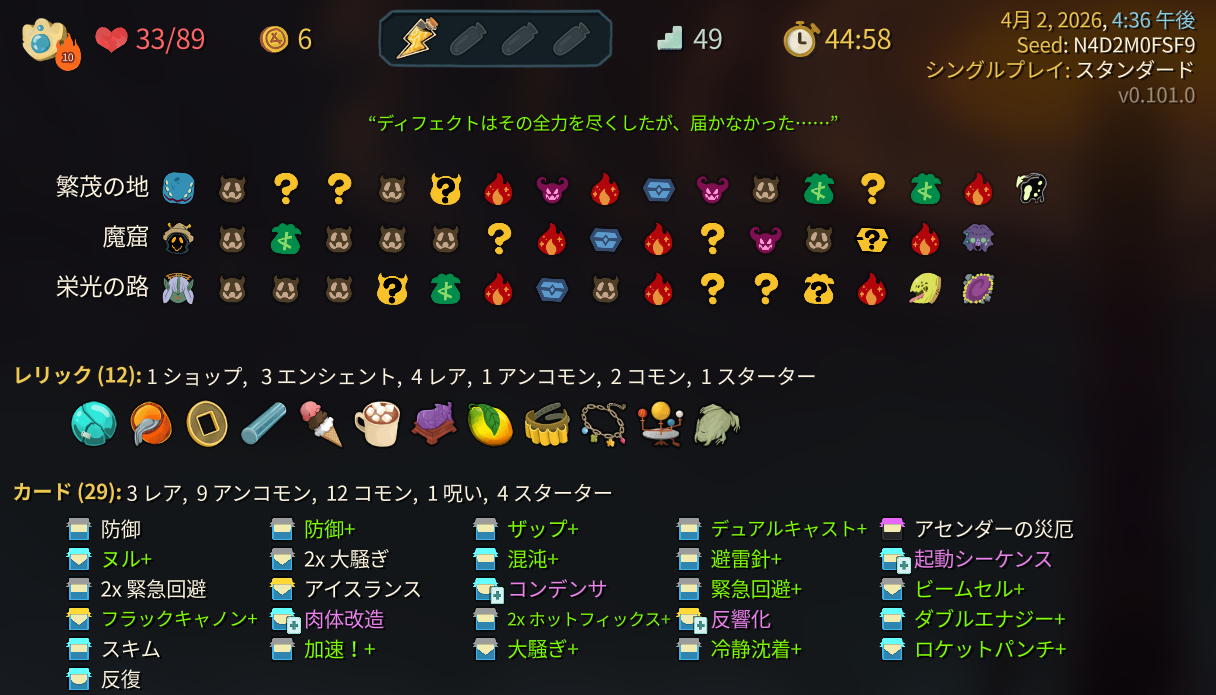Viewport: 1216px width, 695px height.
Task: Inspect the beaded necklace relic
Action: [603, 423]
